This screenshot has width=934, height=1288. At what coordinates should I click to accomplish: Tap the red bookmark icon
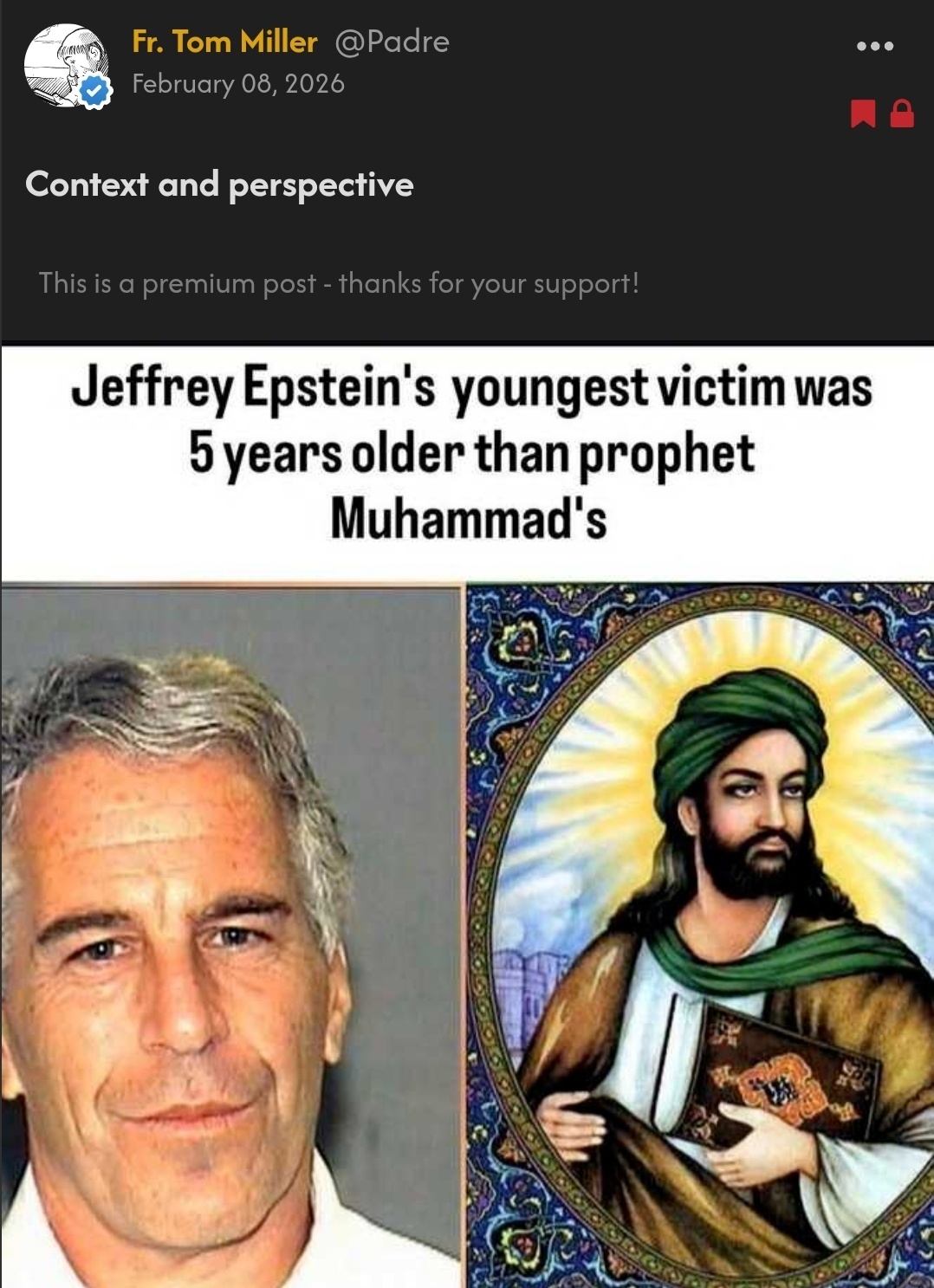862,113
